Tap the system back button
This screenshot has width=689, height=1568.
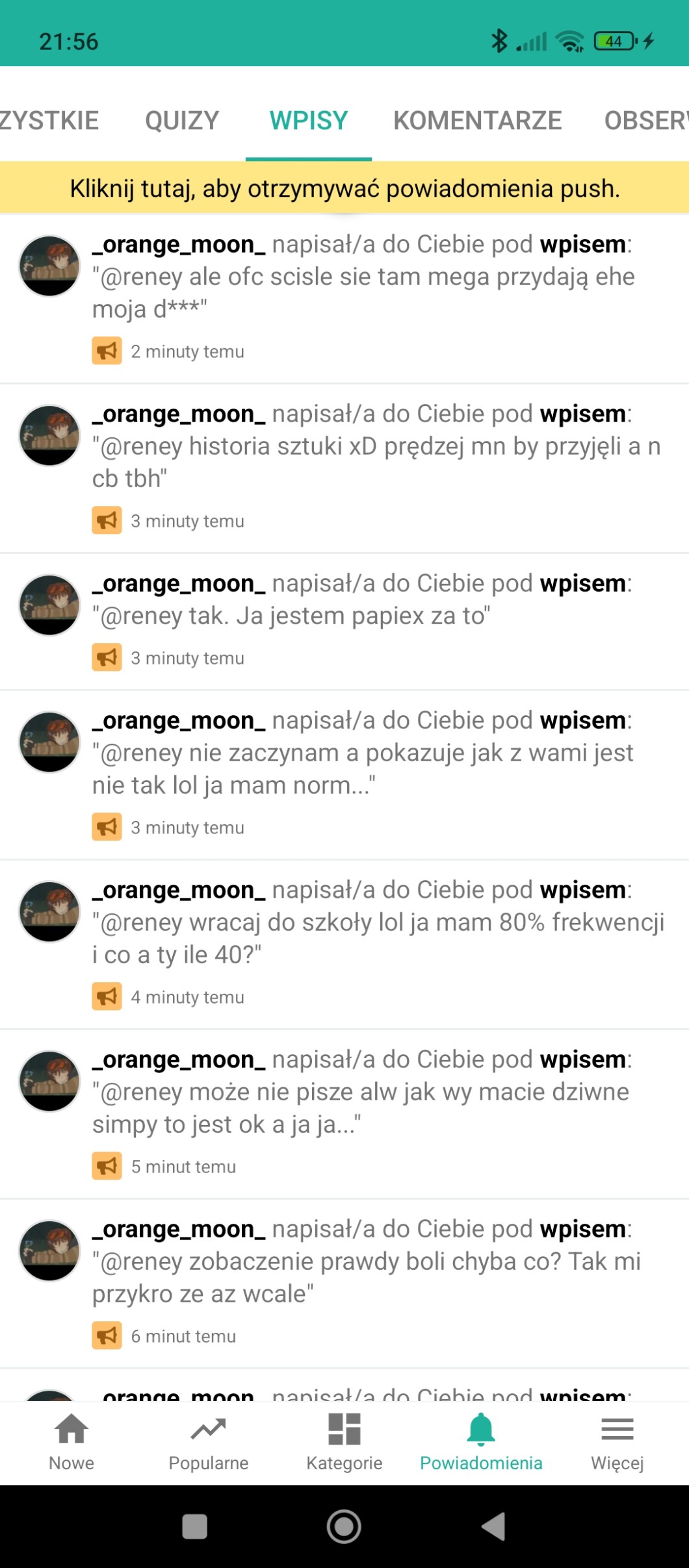click(x=494, y=1526)
